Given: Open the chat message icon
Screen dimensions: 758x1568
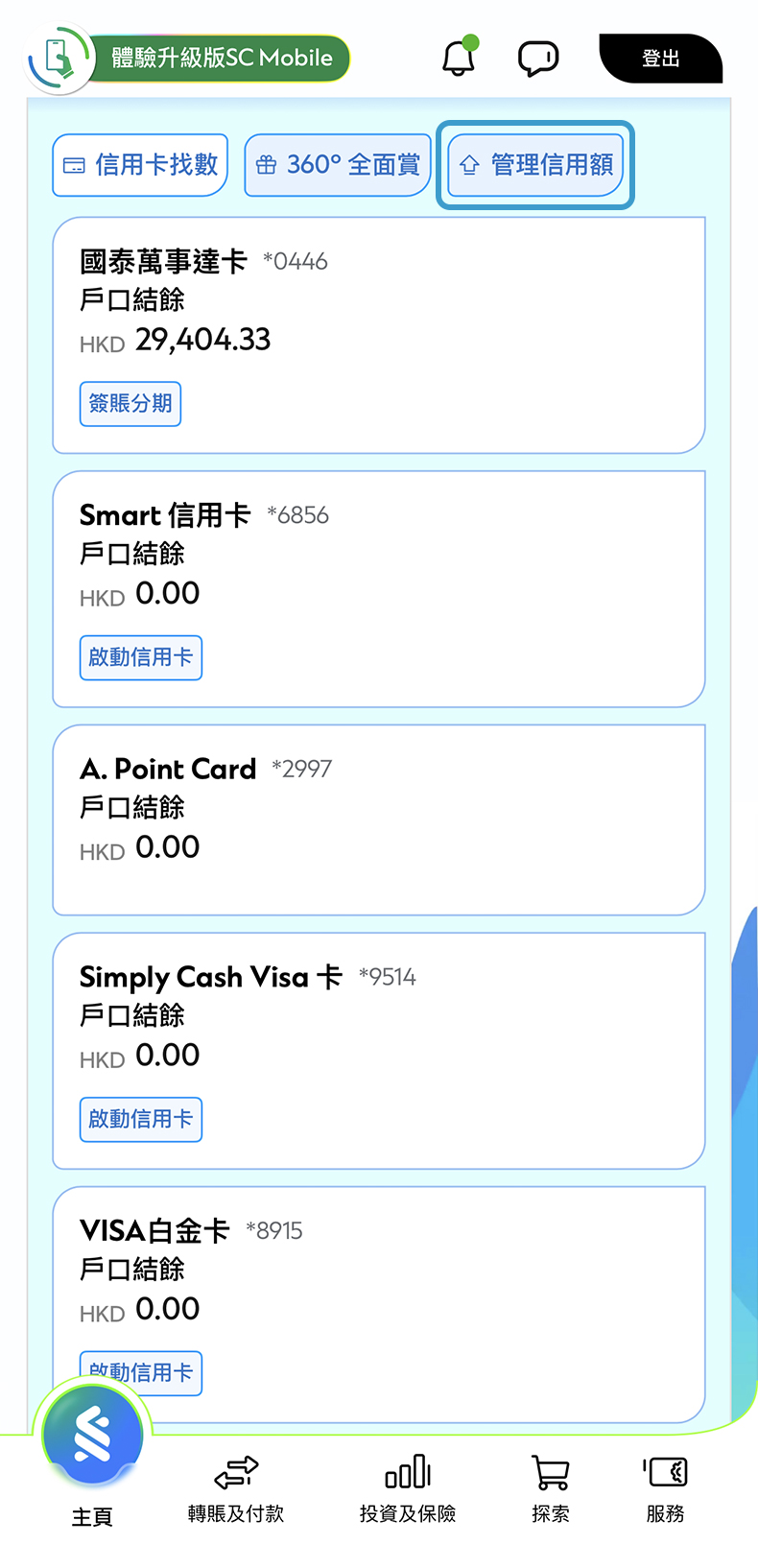Looking at the screenshot, I should tap(537, 58).
